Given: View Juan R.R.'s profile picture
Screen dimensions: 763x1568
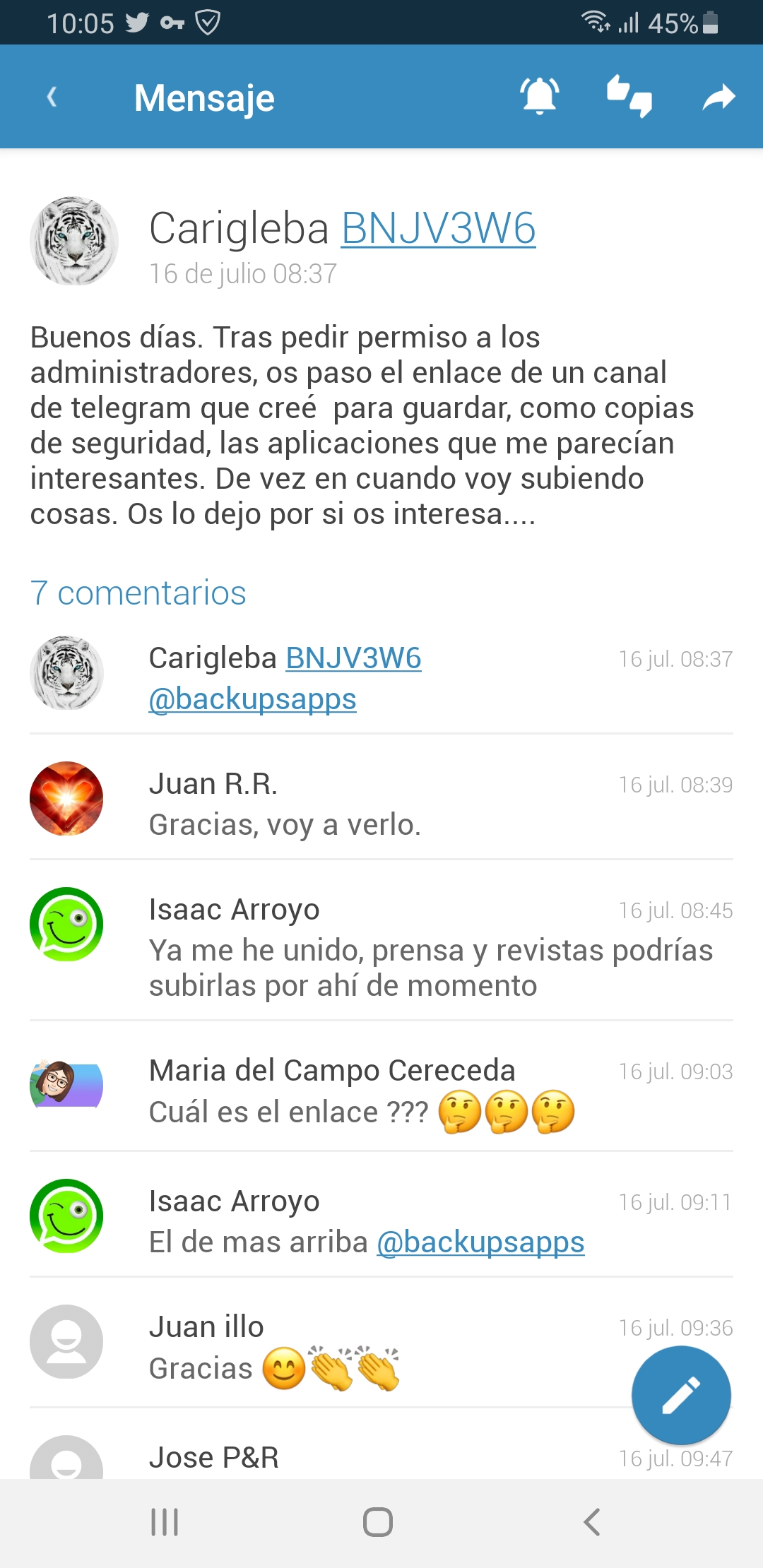Looking at the screenshot, I should (66, 798).
